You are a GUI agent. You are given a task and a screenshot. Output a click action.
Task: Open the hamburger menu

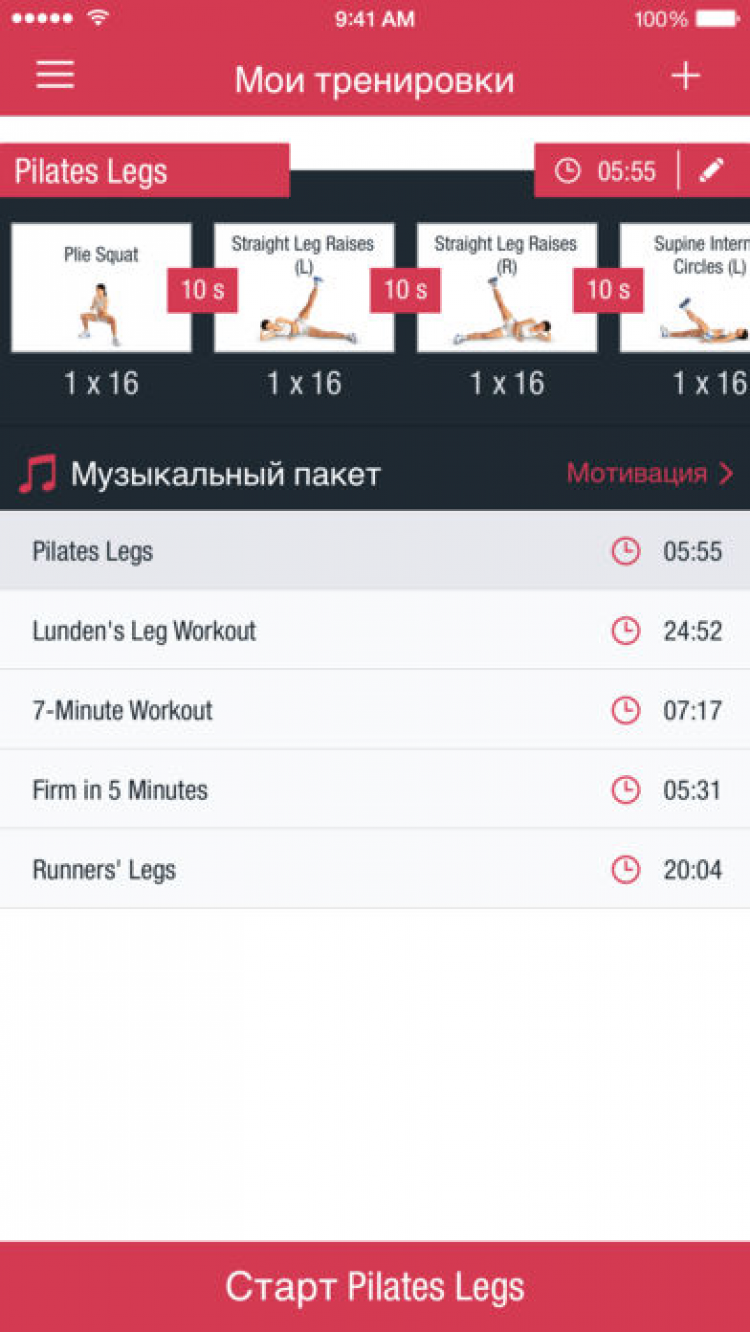tap(55, 76)
